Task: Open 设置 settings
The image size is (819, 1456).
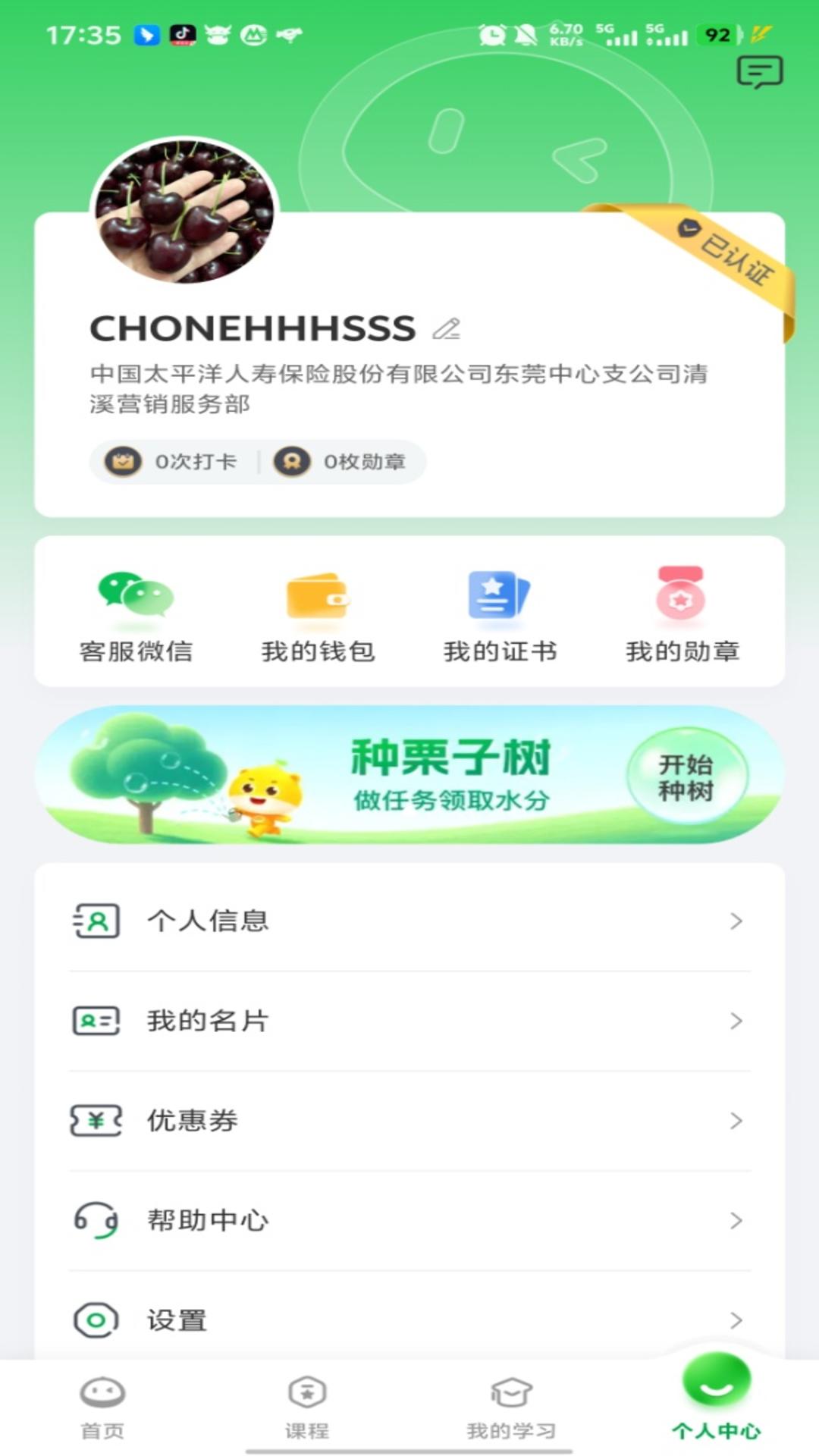Action: click(409, 1320)
